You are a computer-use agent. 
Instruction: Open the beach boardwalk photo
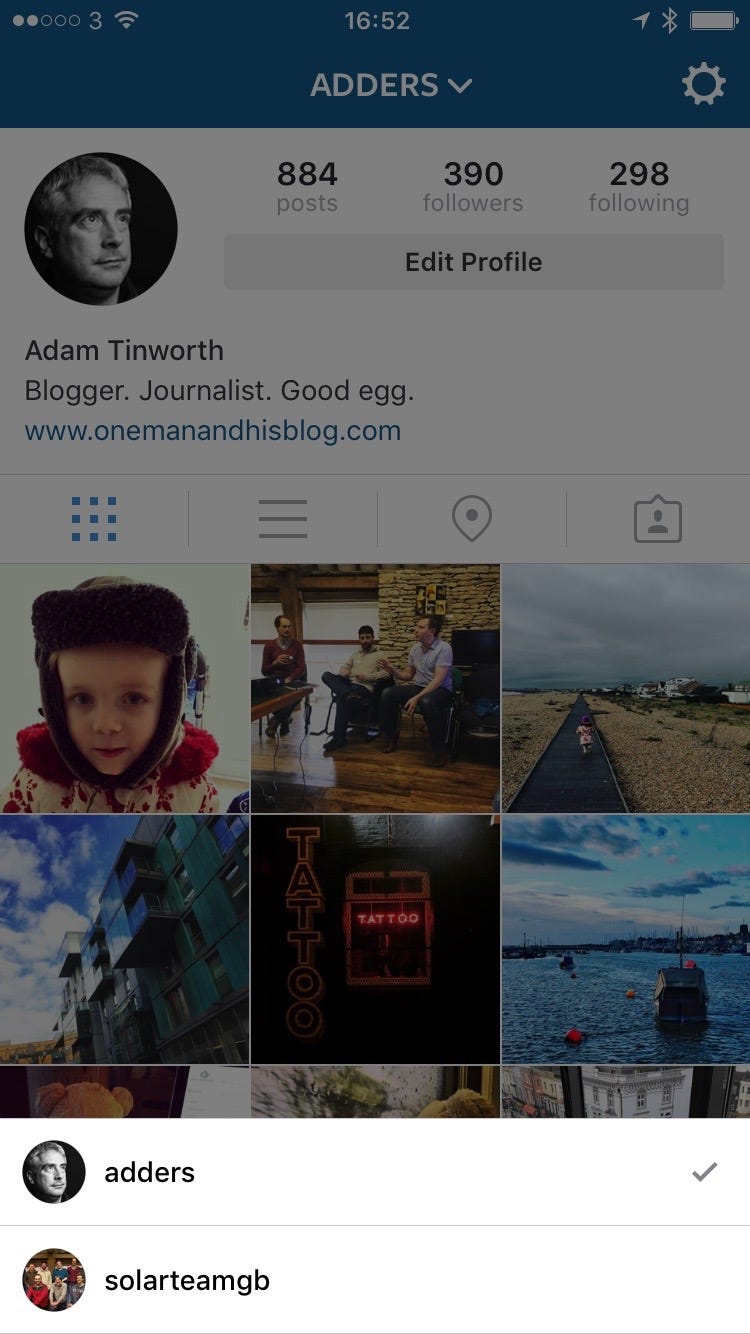point(626,688)
